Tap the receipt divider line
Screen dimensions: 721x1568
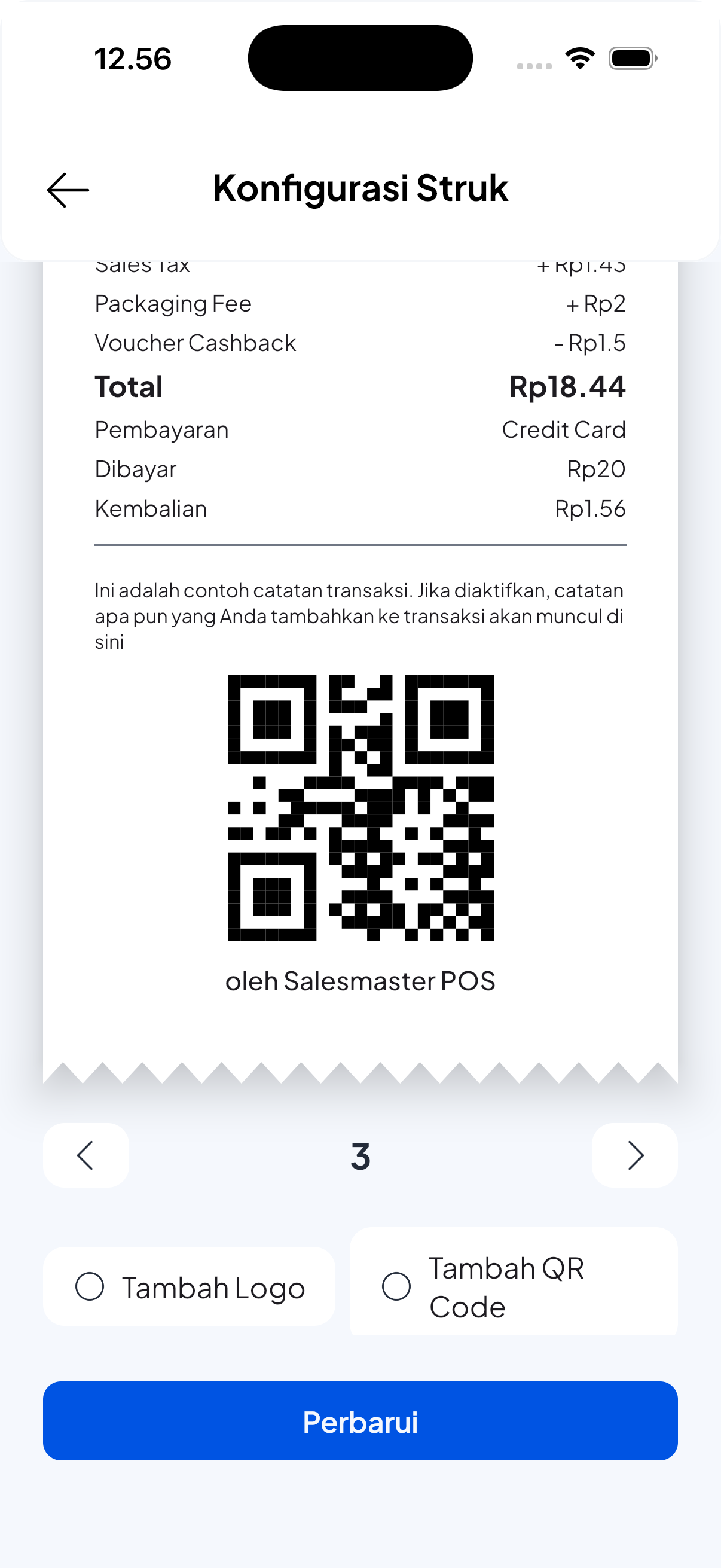pyautogui.click(x=360, y=544)
